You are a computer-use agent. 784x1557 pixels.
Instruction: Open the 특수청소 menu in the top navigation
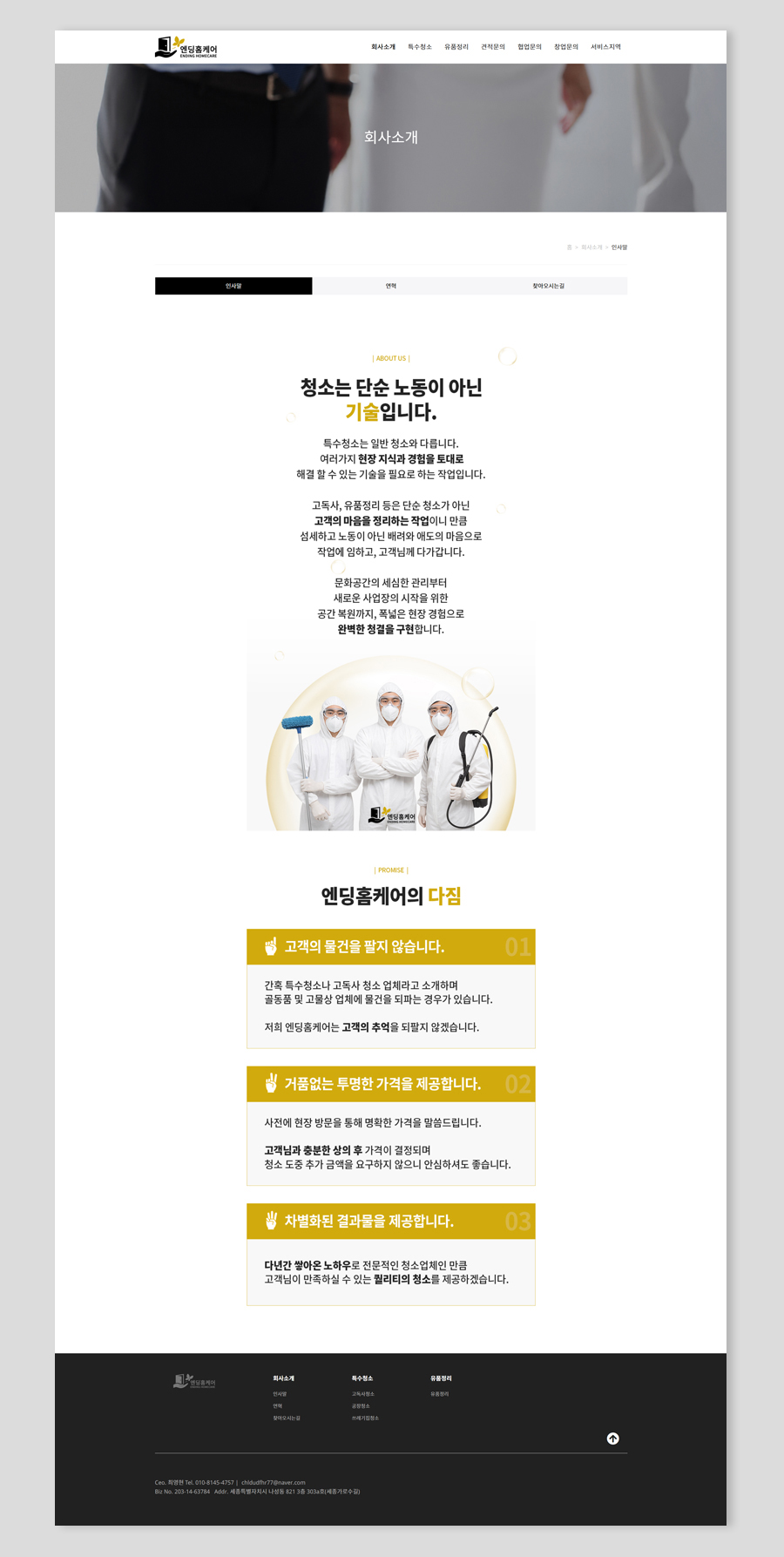click(419, 47)
